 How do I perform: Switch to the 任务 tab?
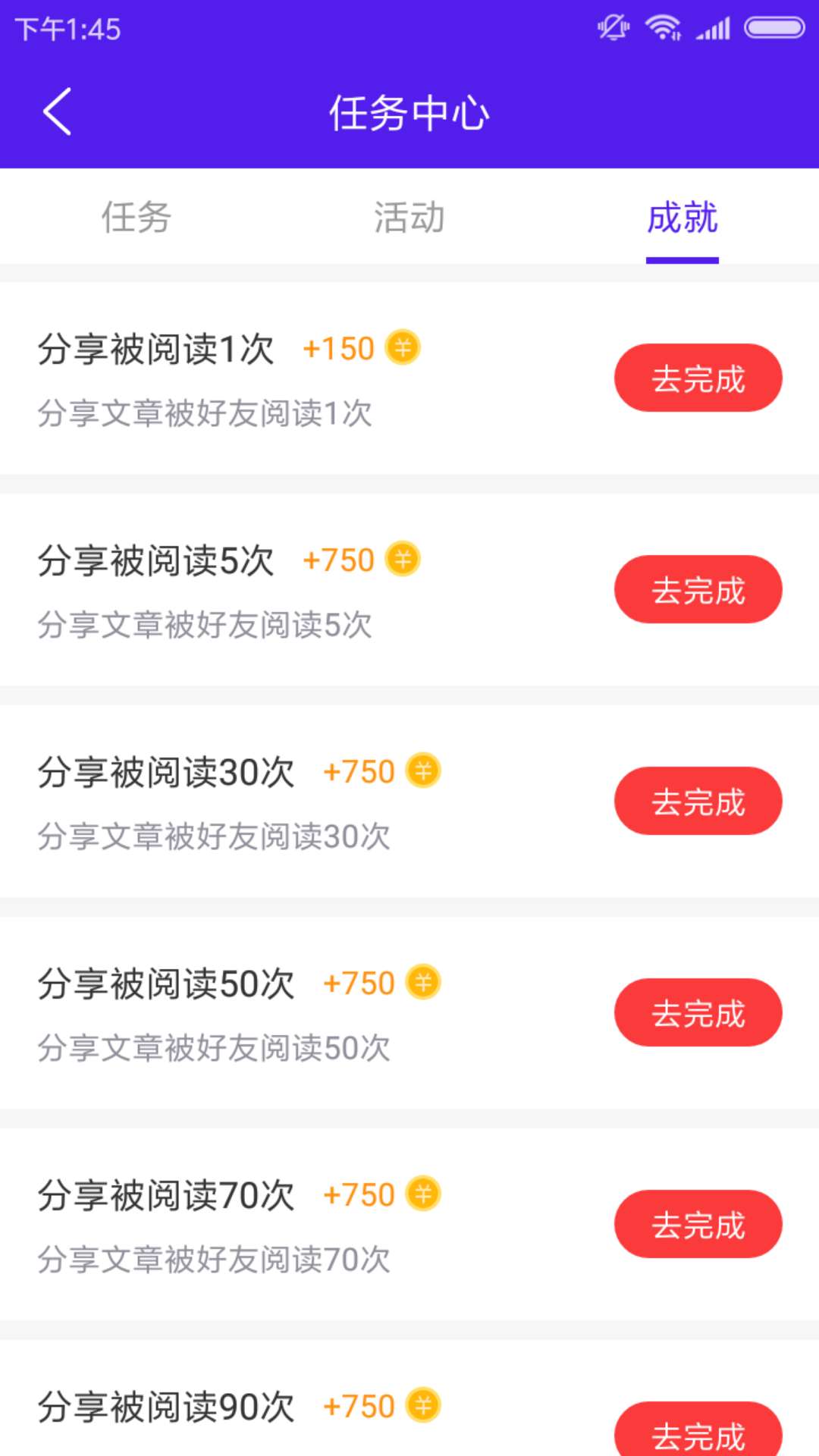(135, 218)
